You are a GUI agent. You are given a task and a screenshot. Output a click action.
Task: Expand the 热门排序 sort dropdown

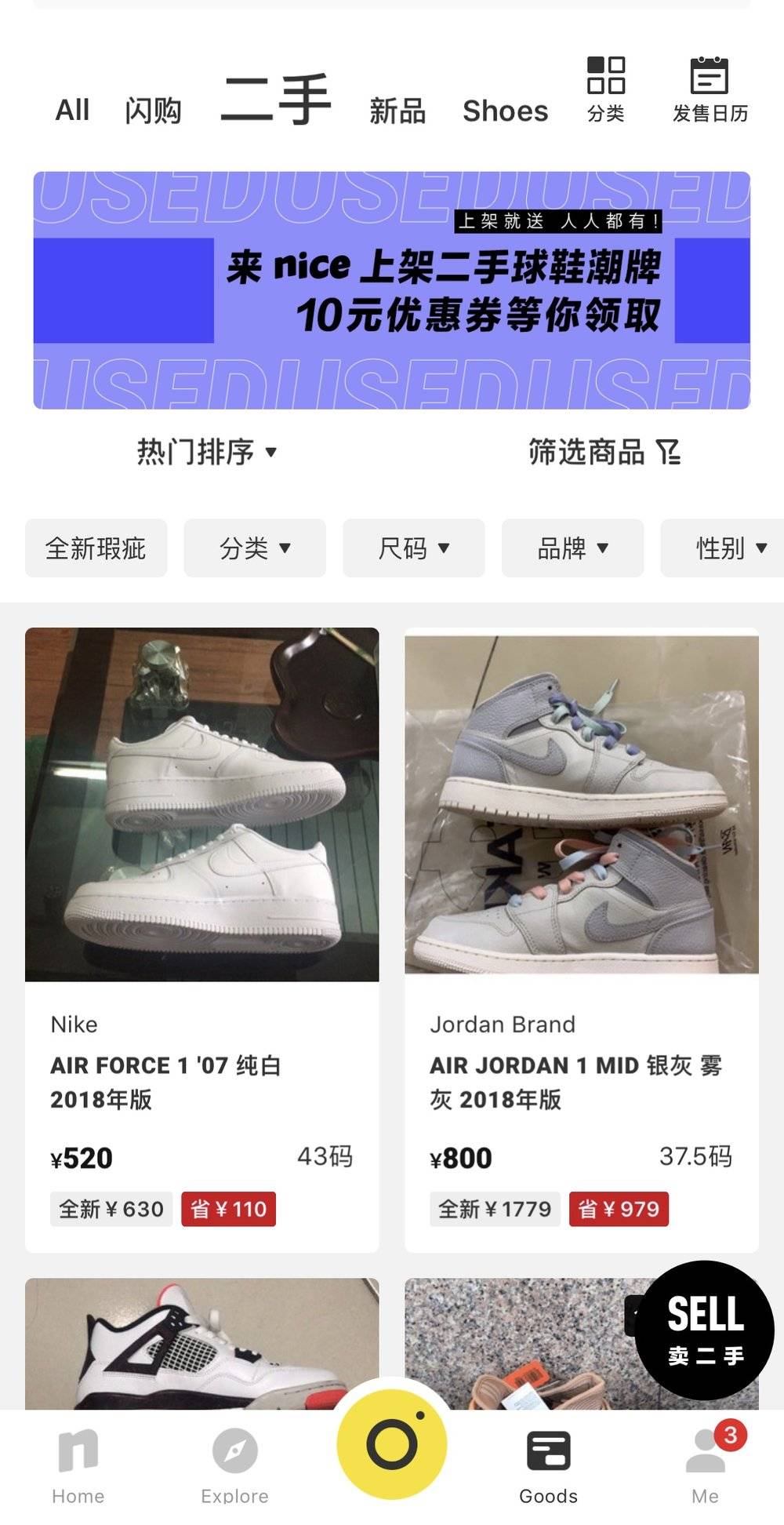(207, 452)
